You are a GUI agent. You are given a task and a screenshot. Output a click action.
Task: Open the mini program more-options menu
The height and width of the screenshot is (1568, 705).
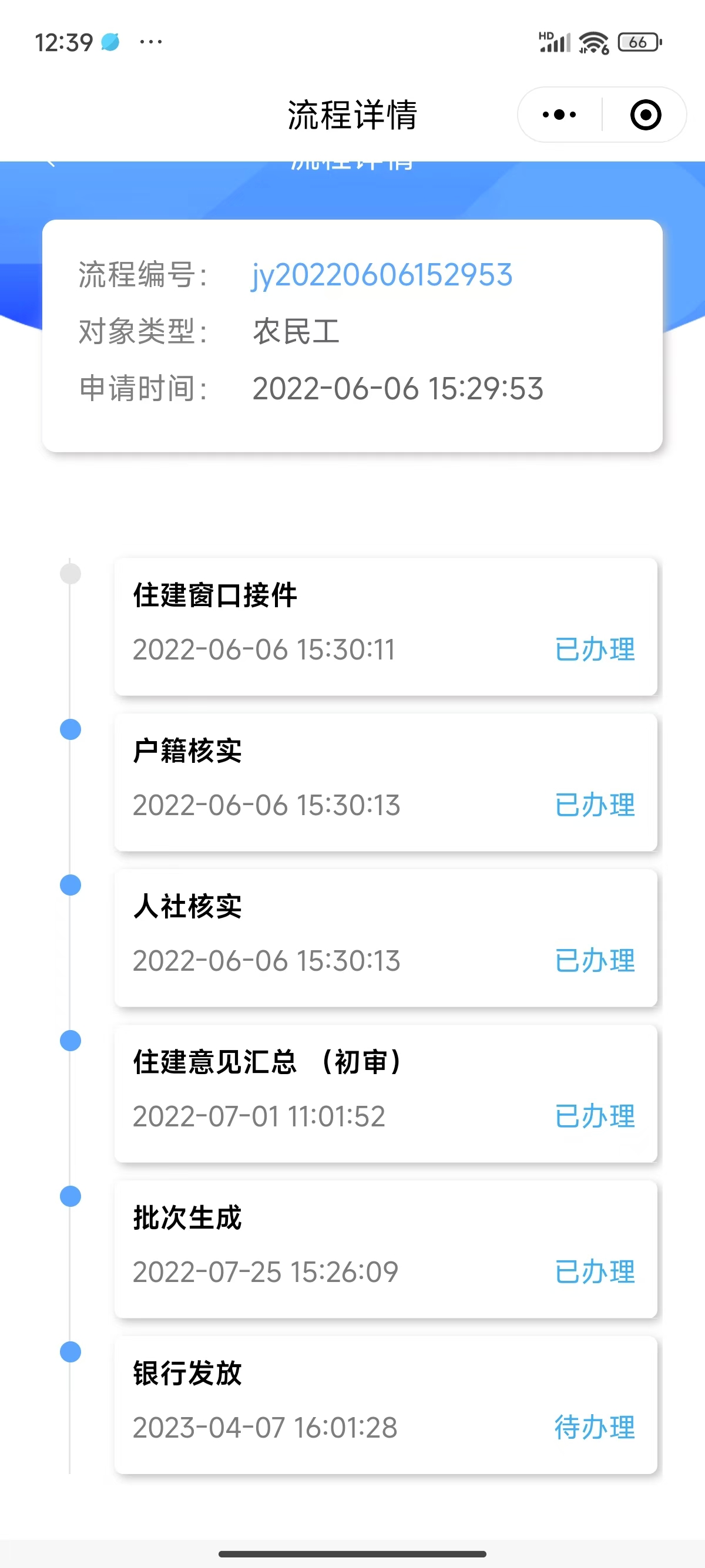click(x=559, y=115)
